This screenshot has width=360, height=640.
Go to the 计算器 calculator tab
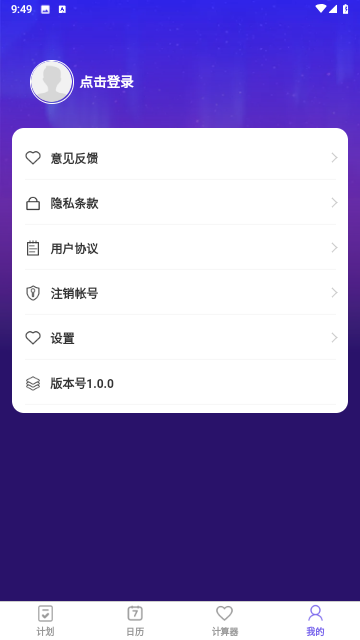[x=225, y=620]
